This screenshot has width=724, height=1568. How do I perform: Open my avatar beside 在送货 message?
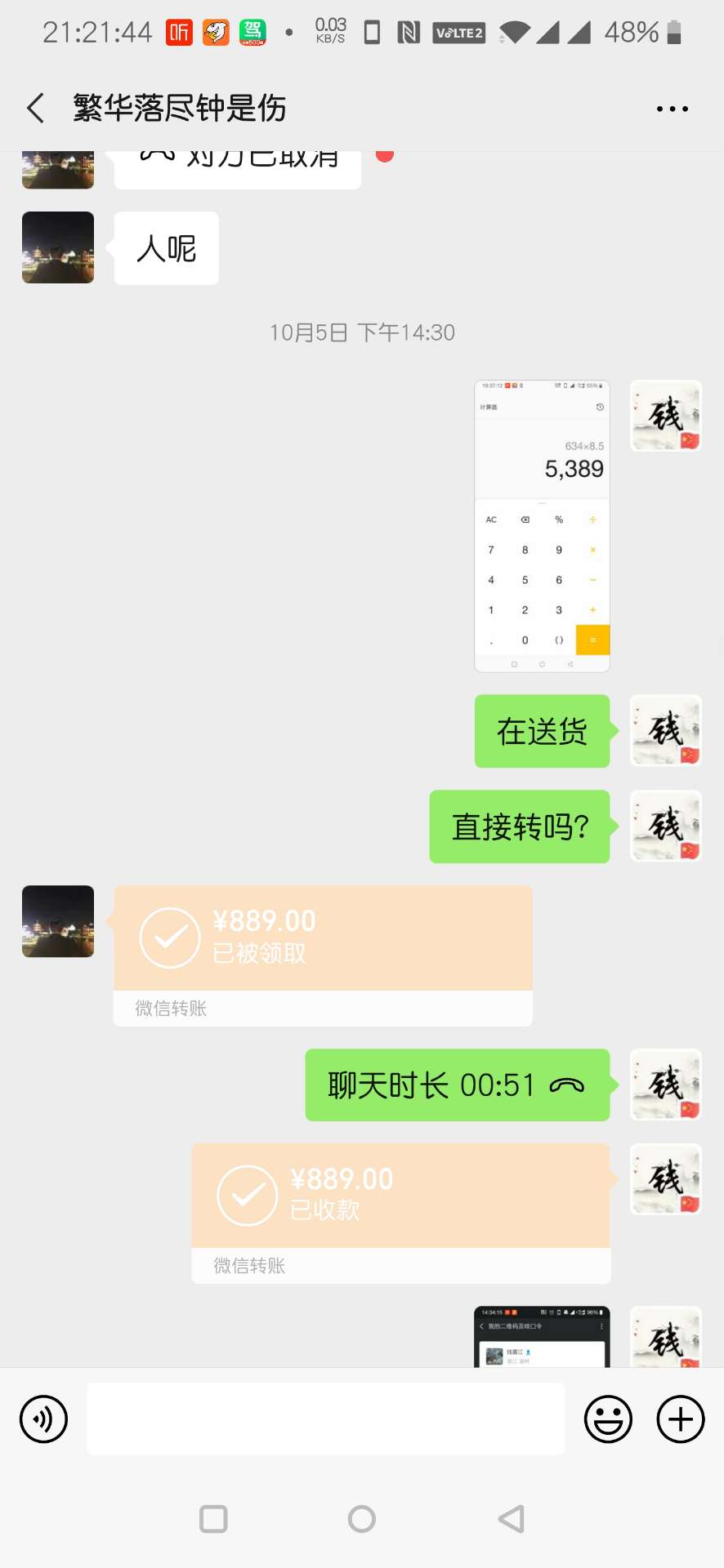click(x=665, y=731)
